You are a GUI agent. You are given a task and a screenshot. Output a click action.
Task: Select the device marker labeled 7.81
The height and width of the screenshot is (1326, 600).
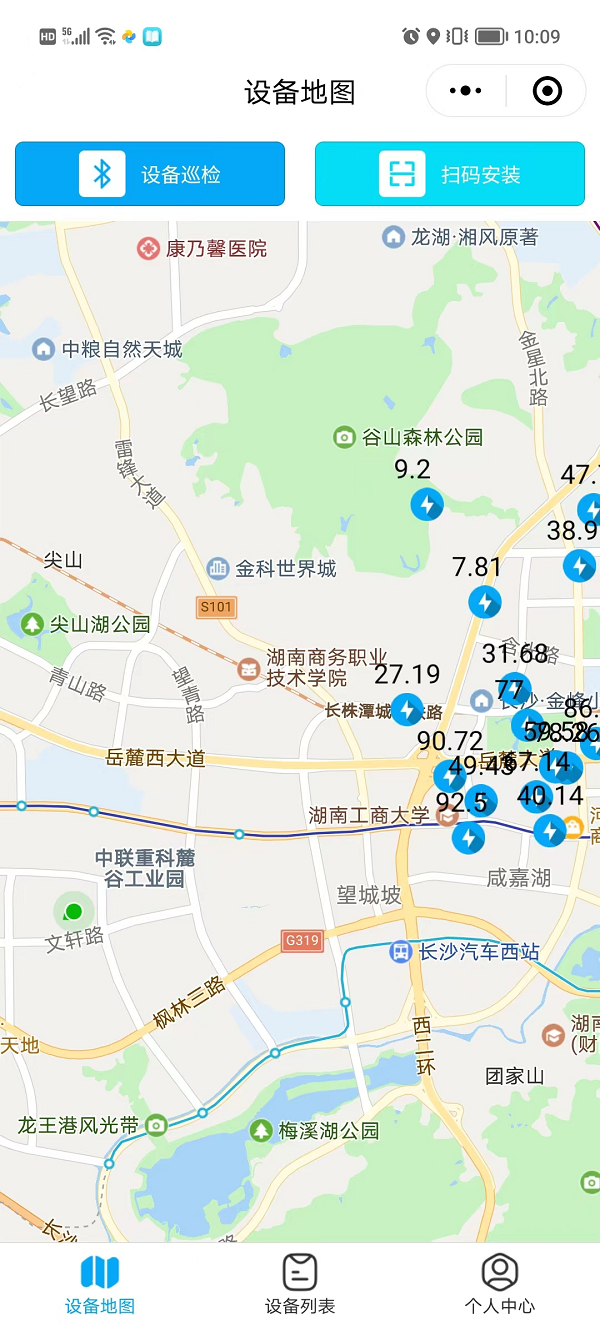coord(485,602)
